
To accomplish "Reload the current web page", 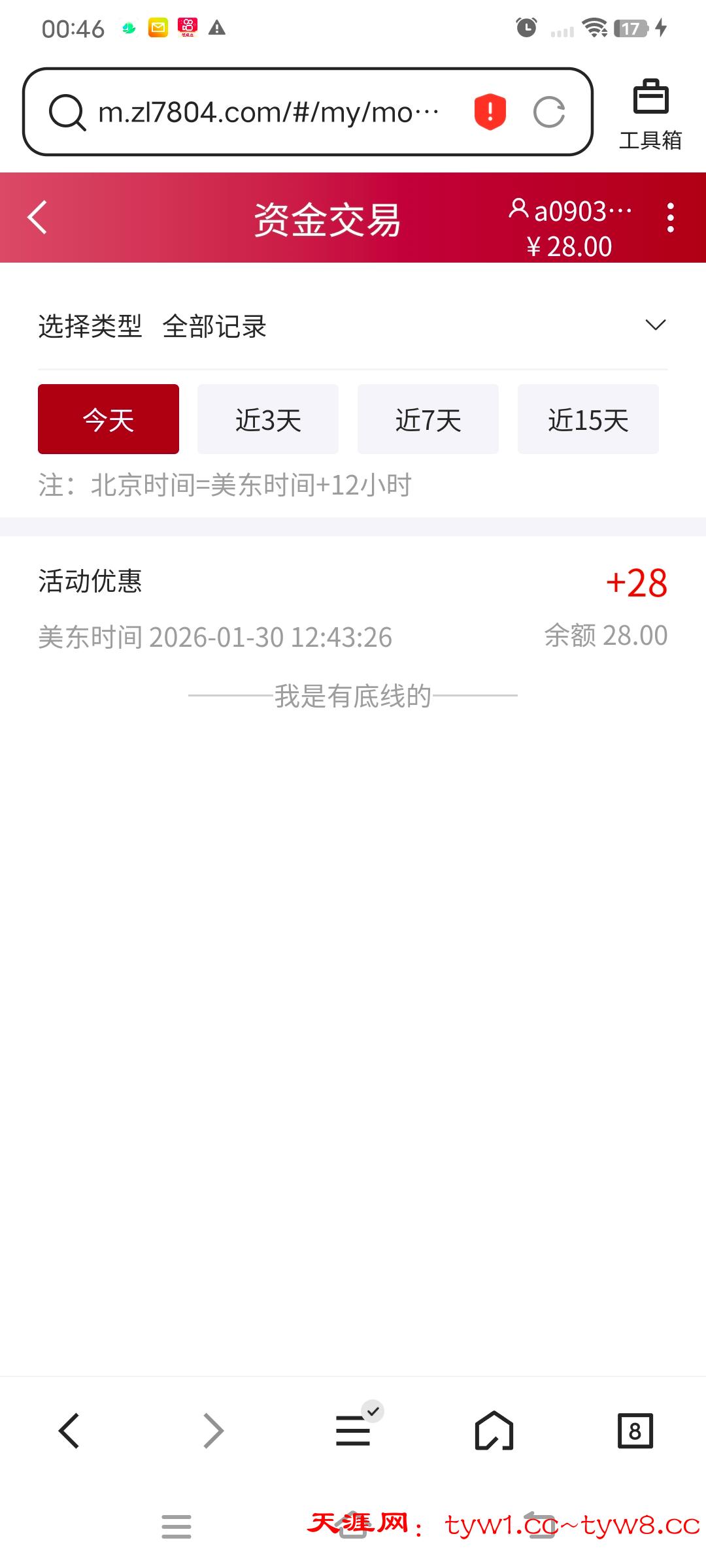I will click(549, 112).
